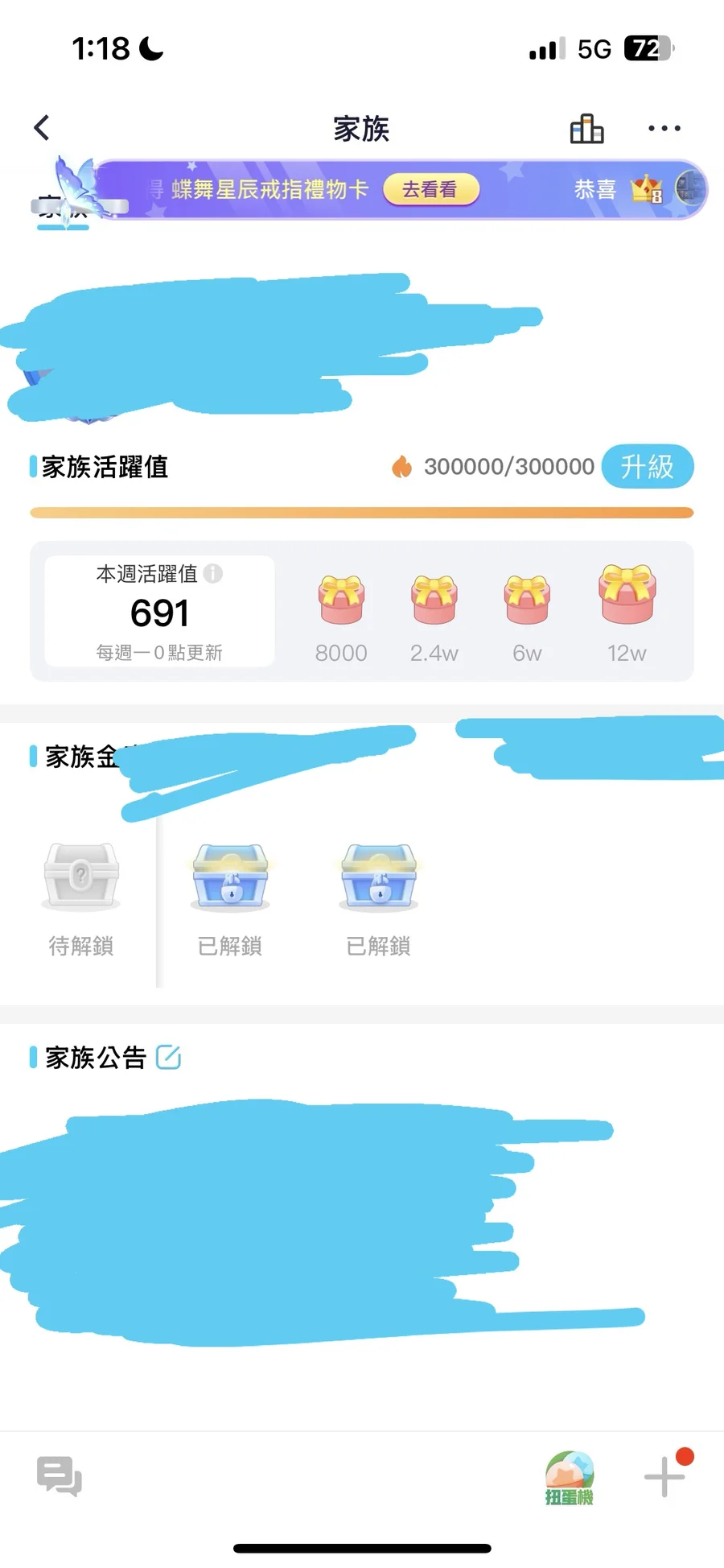Image resolution: width=724 pixels, height=1568 pixels.
Task: Tap the 待解鎖 locked treasure chest
Action: [80, 877]
